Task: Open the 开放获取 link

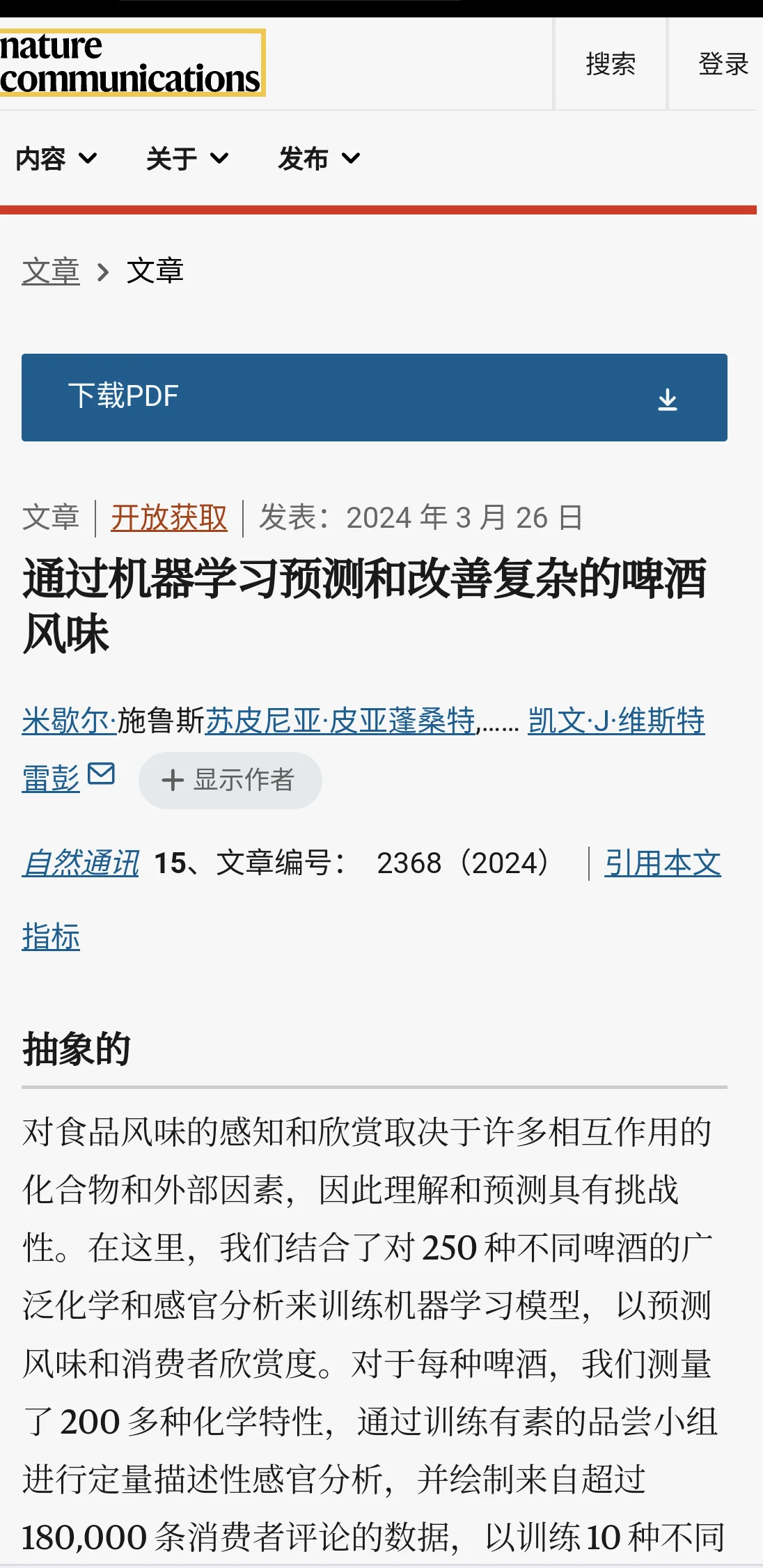Action: click(x=169, y=517)
